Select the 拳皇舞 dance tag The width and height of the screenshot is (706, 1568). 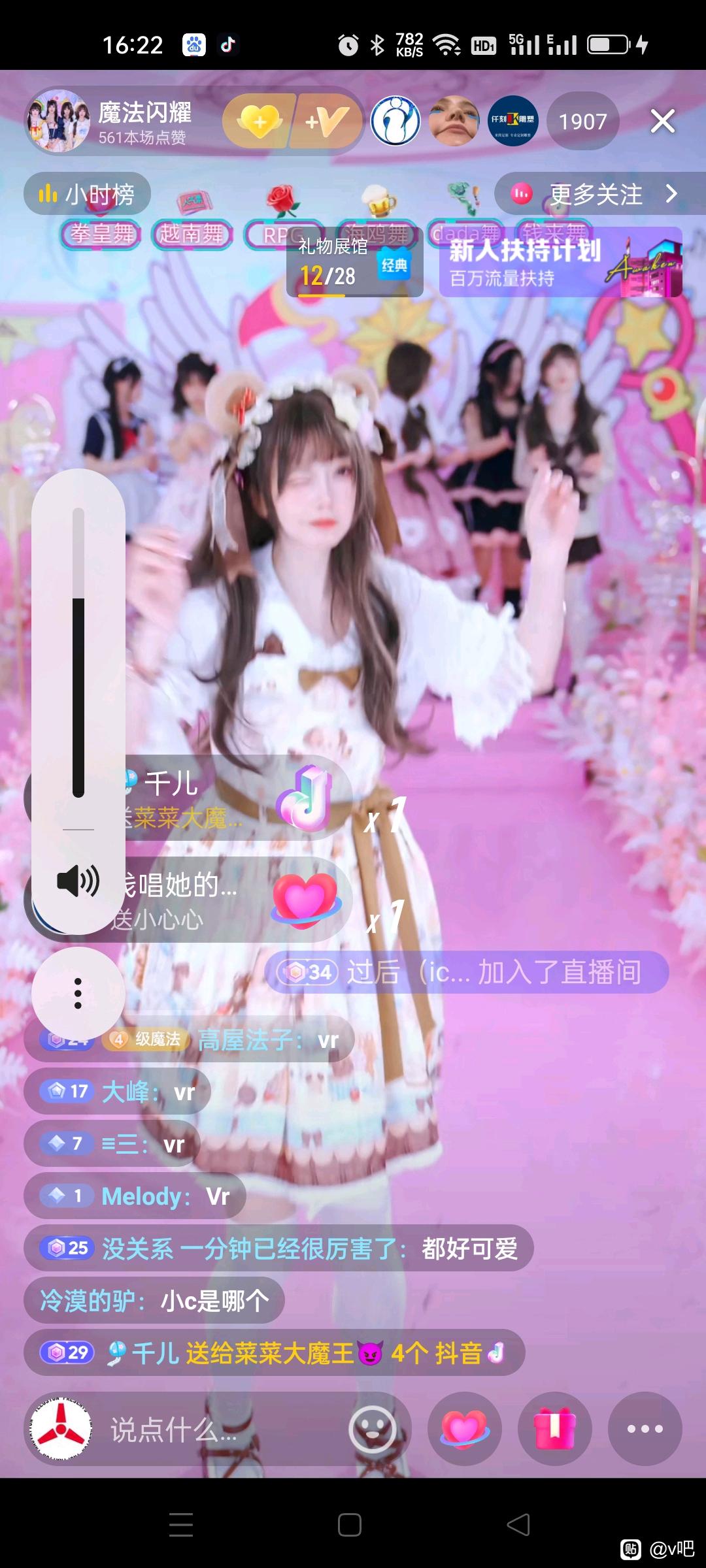[x=101, y=234]
